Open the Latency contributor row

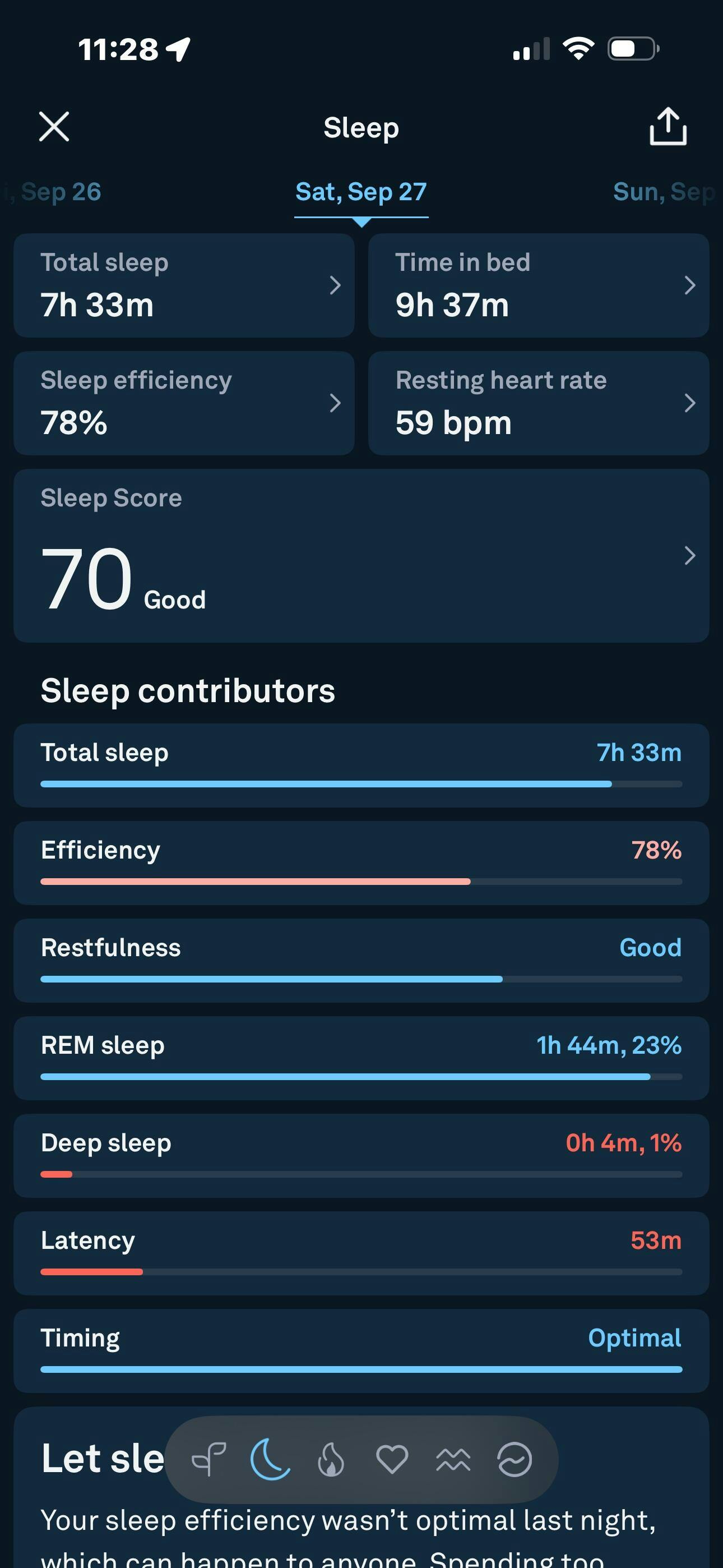tap(361, 1253)
